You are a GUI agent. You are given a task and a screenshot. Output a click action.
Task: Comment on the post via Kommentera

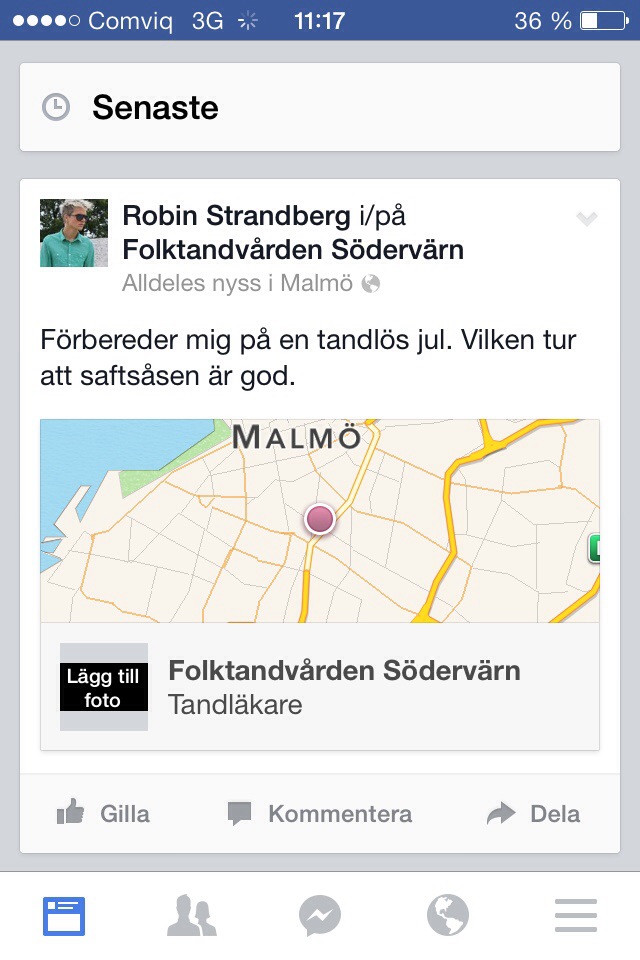[x=320, y=813]
